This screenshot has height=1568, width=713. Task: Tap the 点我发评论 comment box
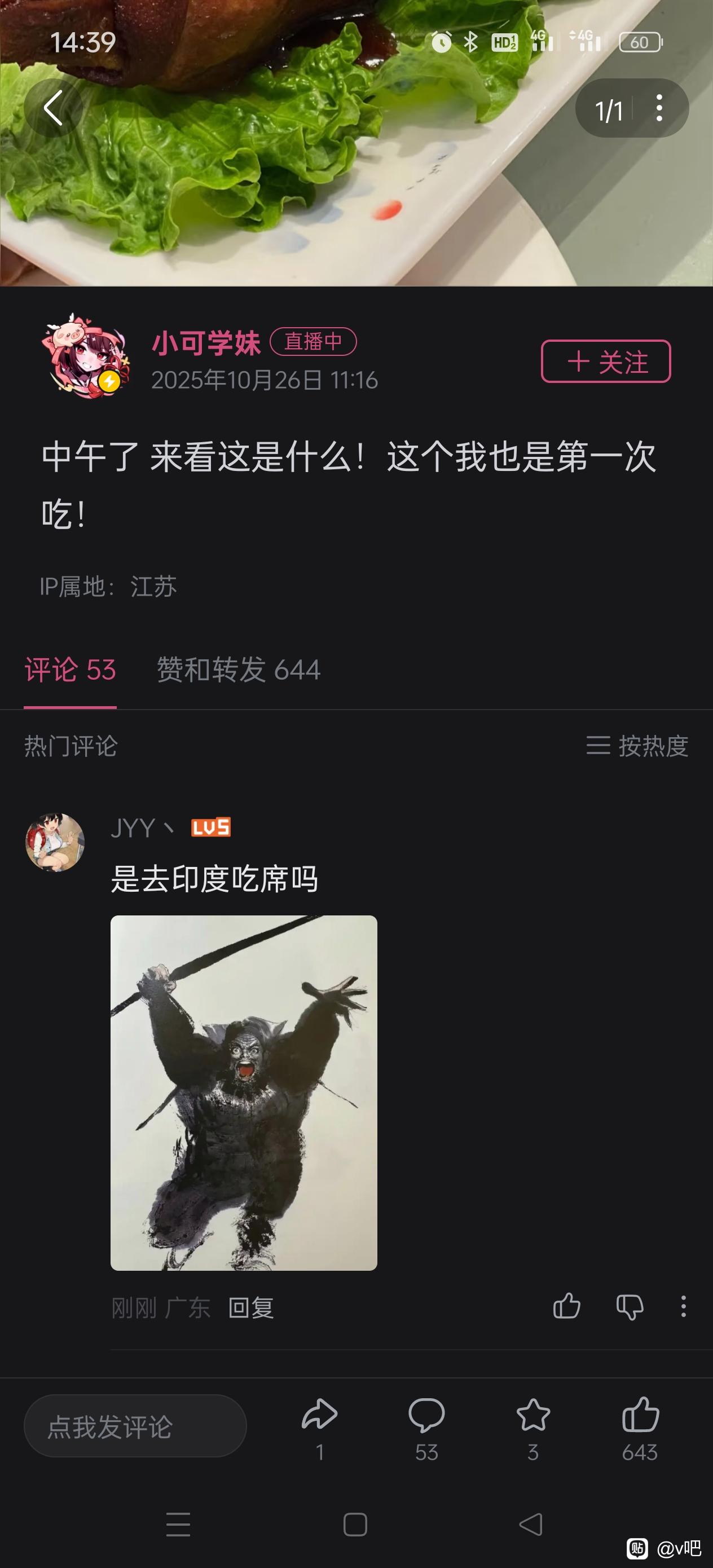click(x=135, y=1425)
